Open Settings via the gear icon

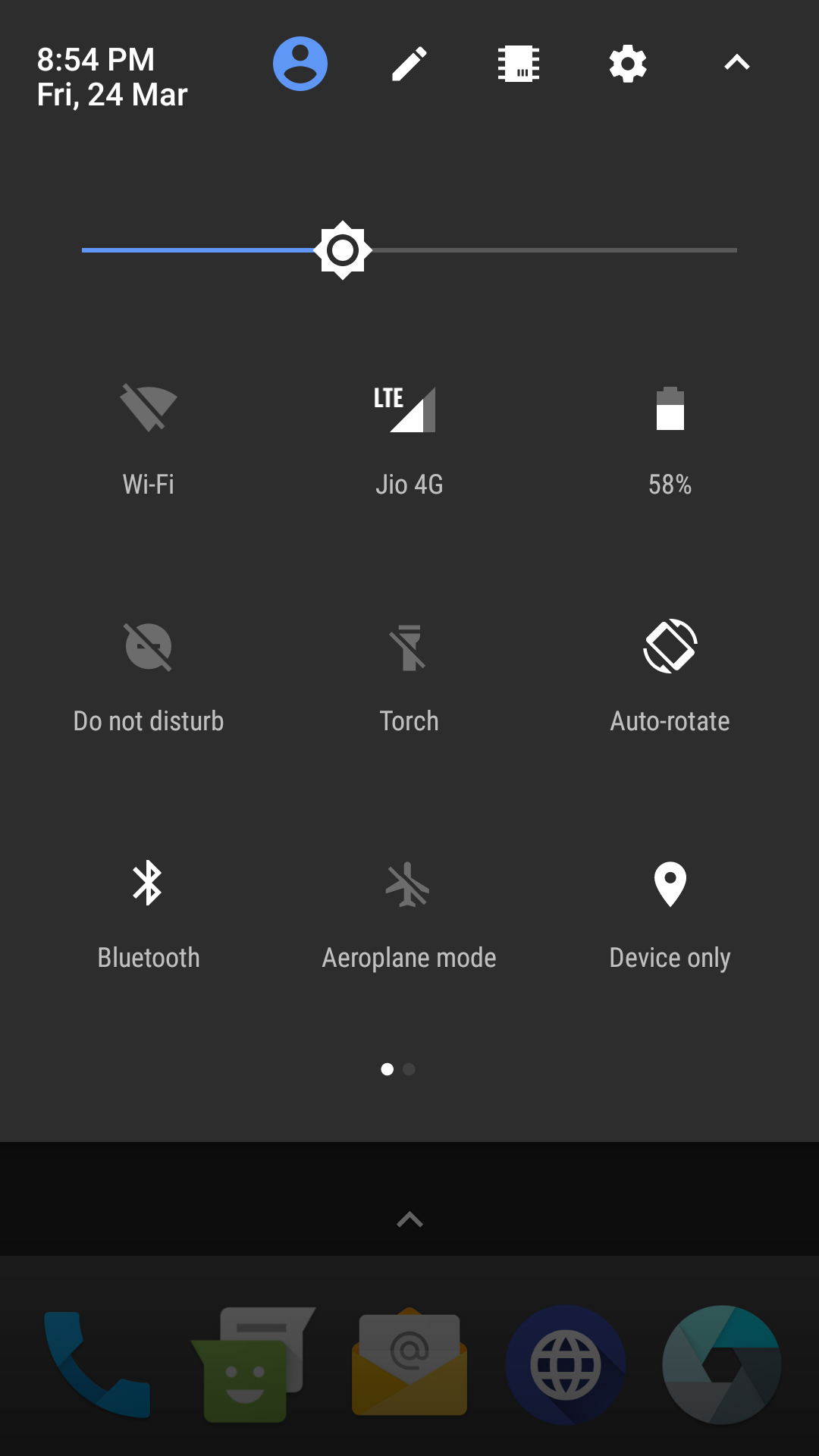627,63
